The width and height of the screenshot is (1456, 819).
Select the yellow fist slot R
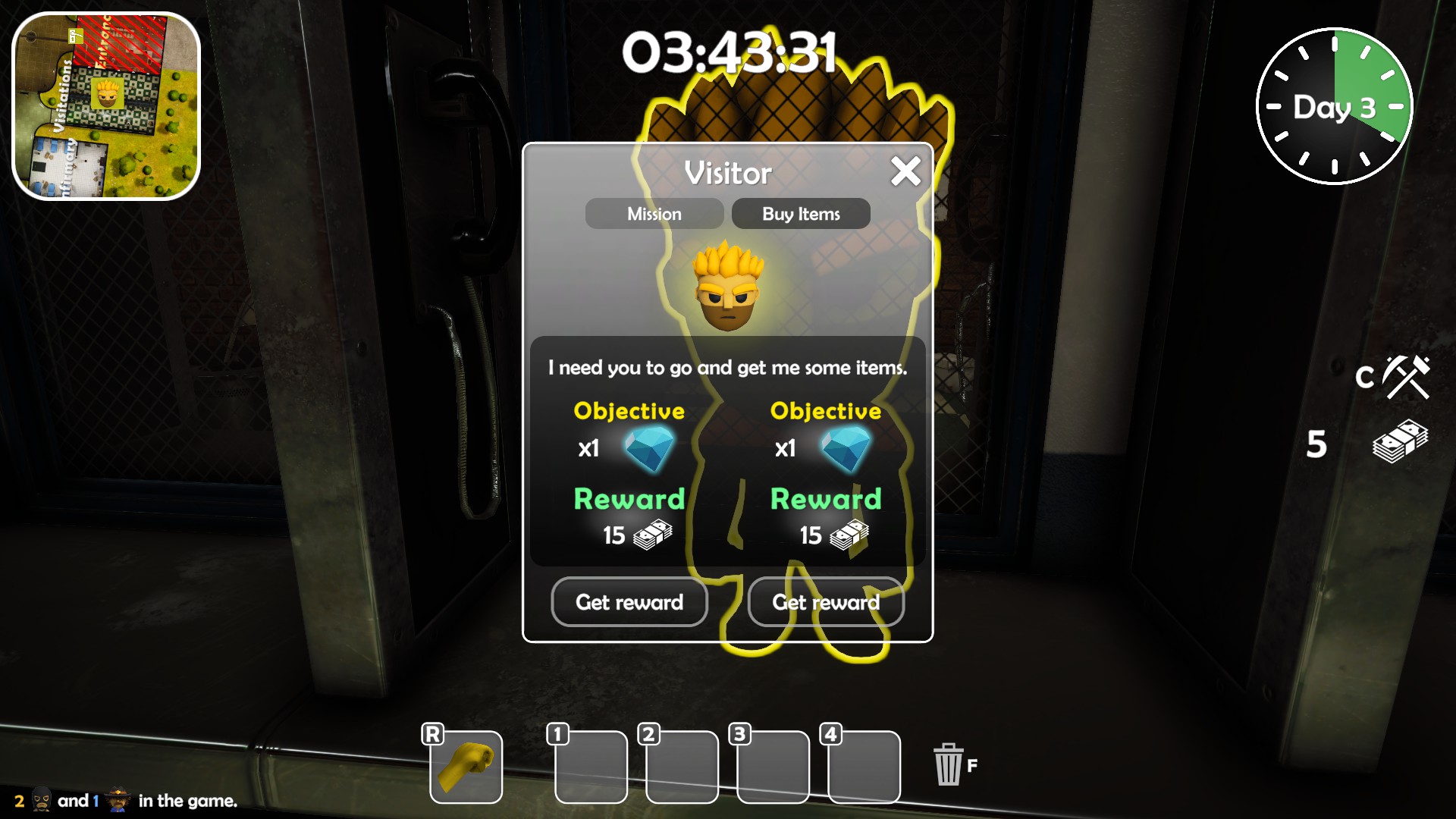[x=466, y=767]
